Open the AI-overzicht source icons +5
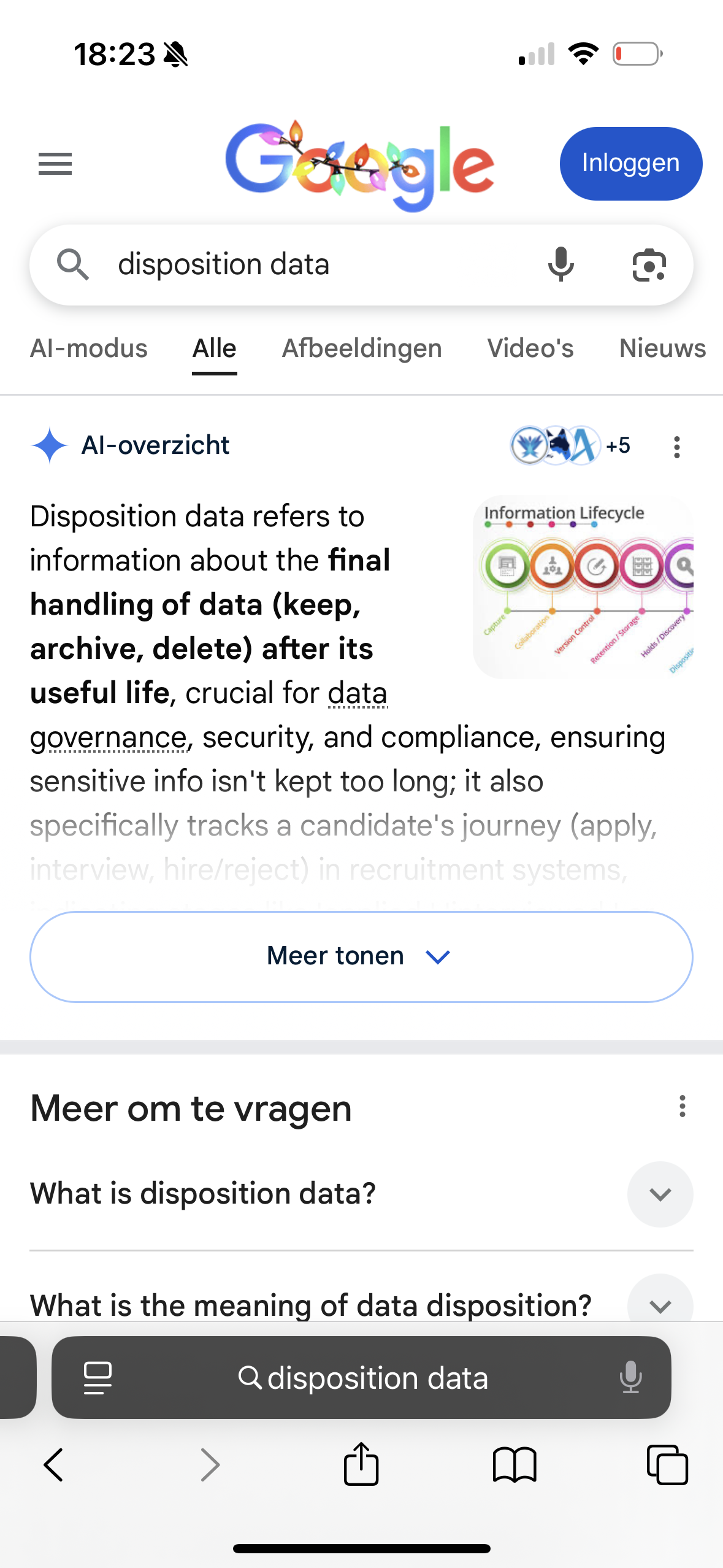The image size is (723, 1568). [570, 445]
